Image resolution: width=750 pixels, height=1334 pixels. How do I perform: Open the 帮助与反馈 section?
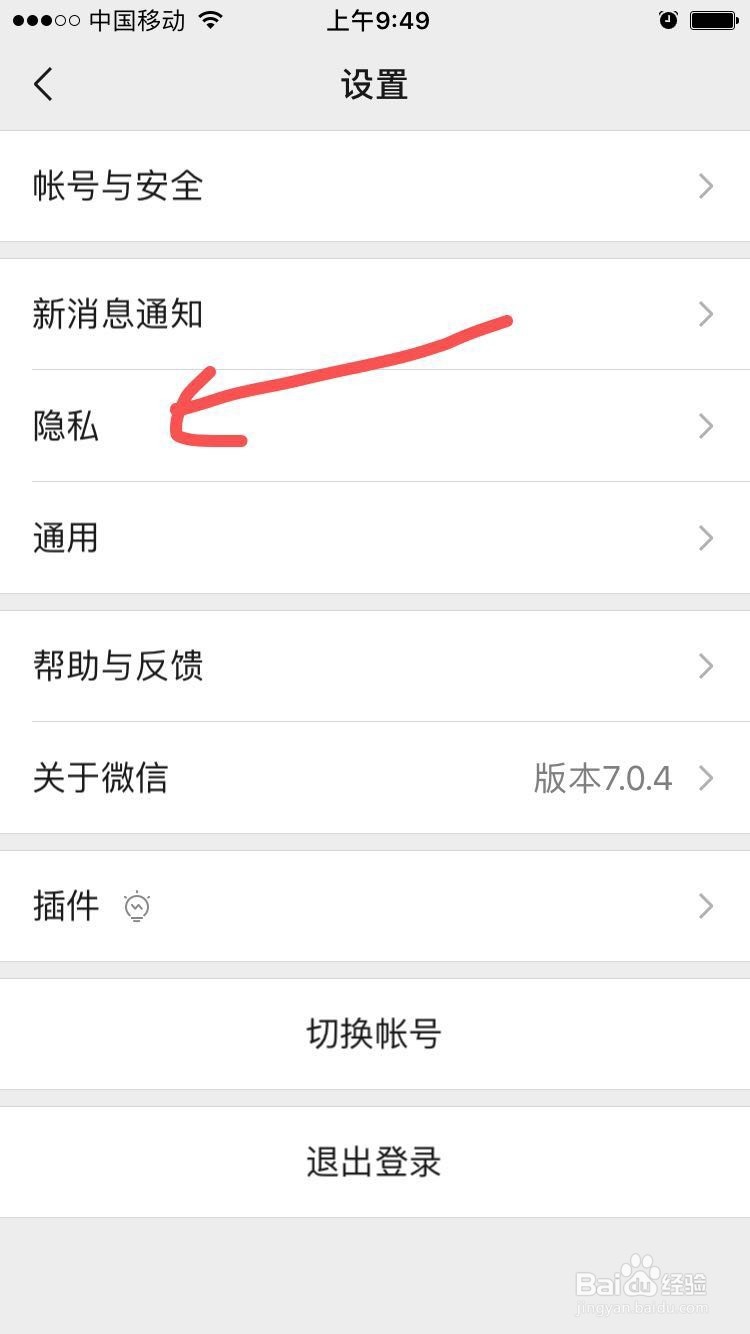[118, 666]
